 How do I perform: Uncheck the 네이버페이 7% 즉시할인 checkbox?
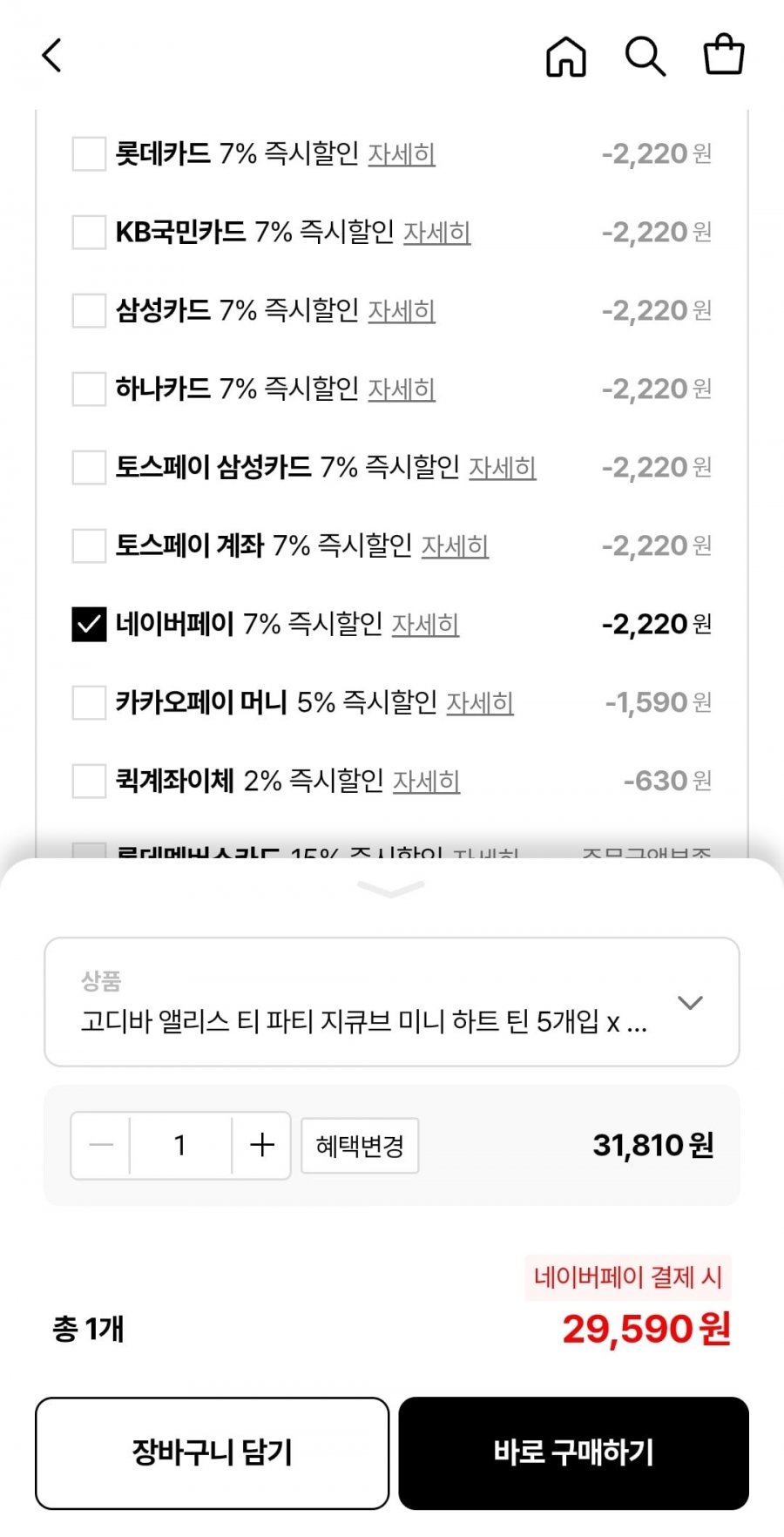tap(89, 624)
